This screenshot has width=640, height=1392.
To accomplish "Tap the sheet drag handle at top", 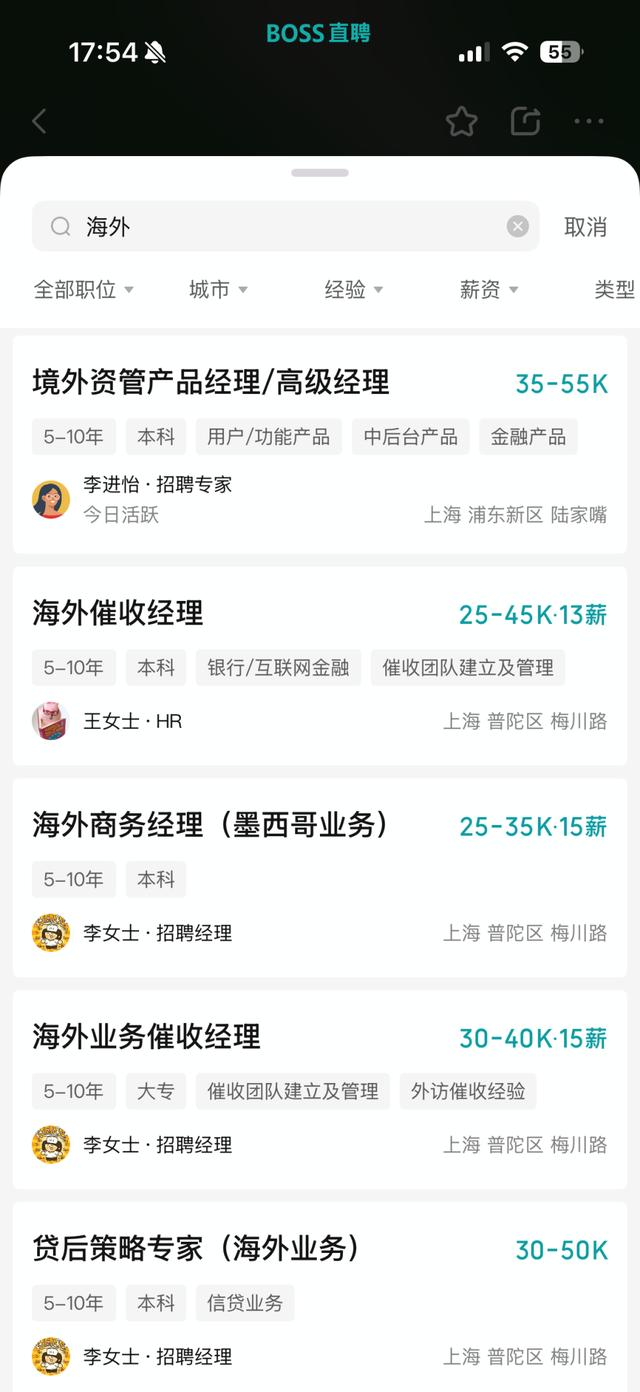I will pos(320,173).
